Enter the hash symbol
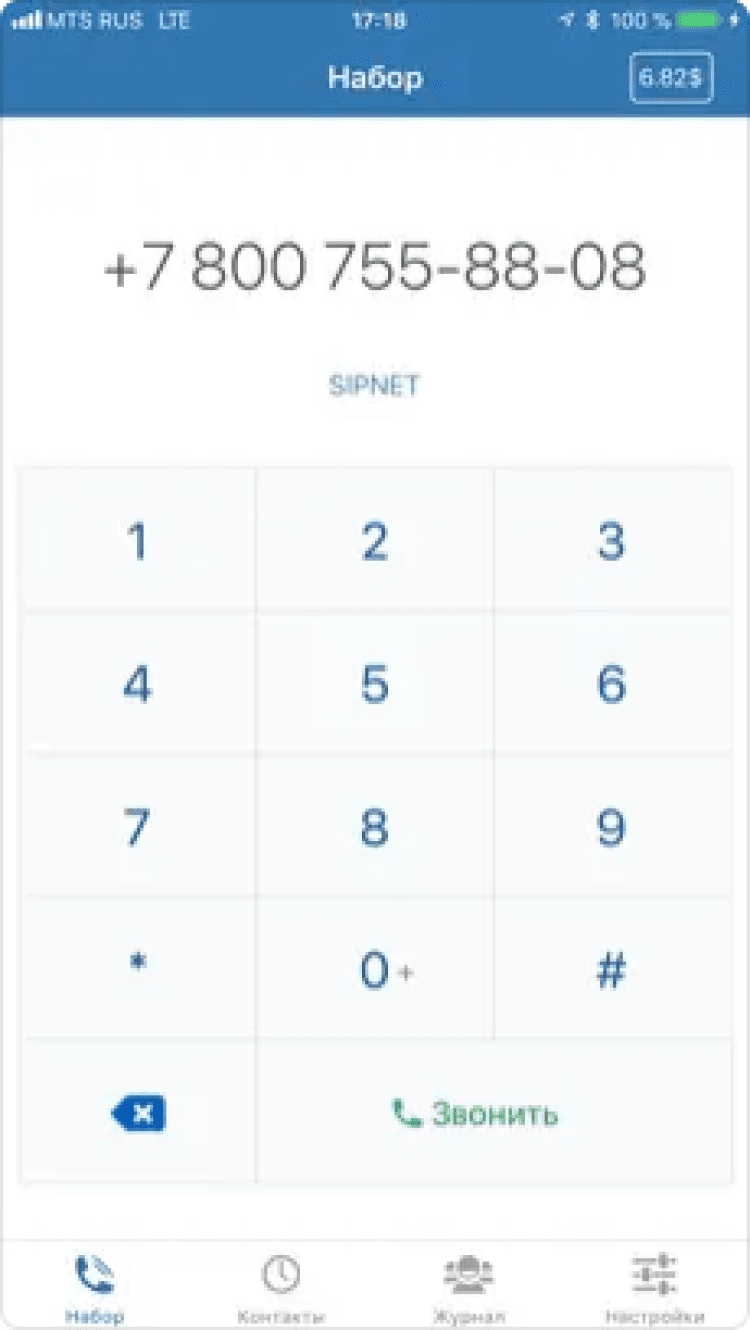The height and width of the screenshot is (1330, 750). tap(612, 970)
